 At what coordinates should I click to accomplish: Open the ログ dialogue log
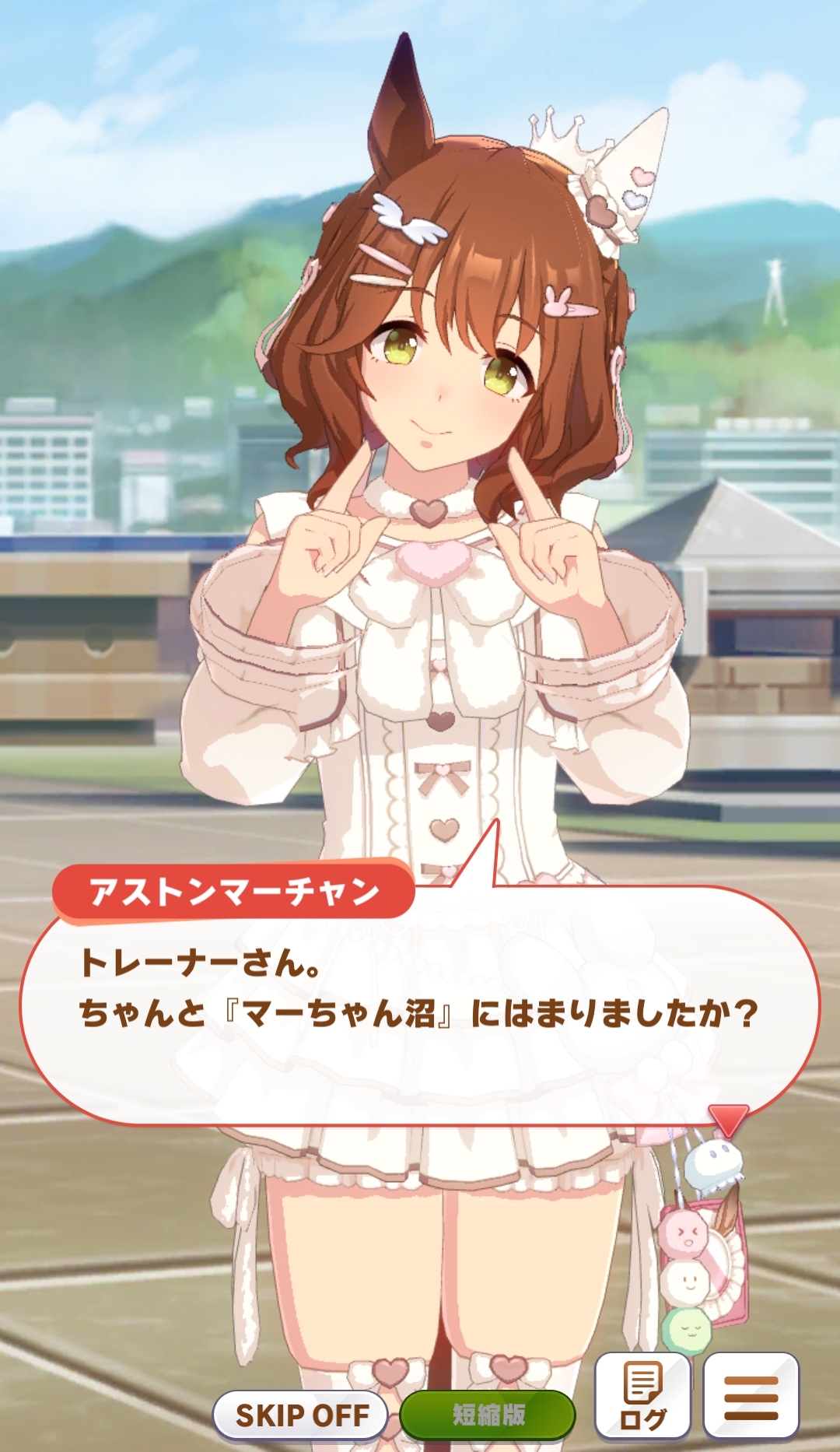(642, 1396)
